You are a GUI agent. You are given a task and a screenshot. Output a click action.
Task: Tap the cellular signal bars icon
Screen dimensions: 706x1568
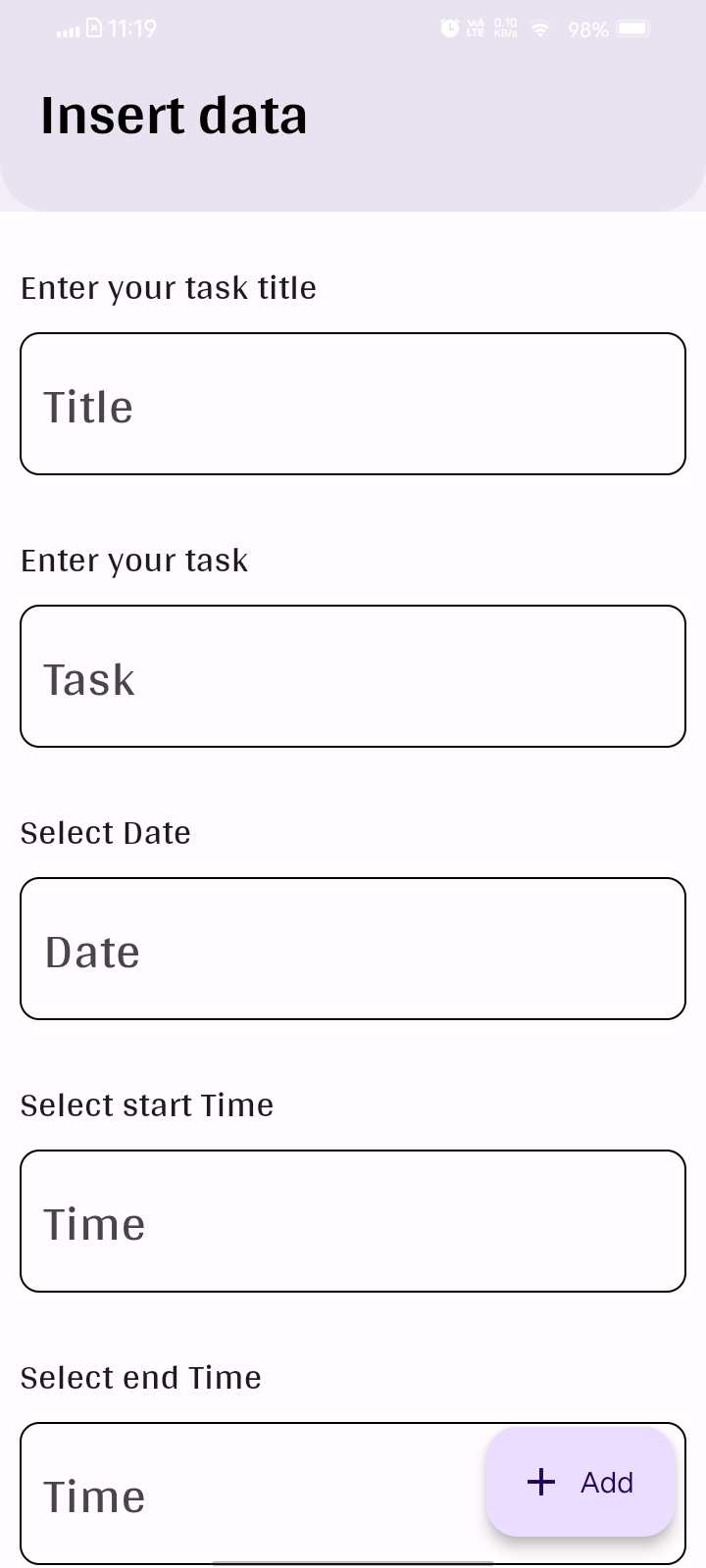(67, 28)
